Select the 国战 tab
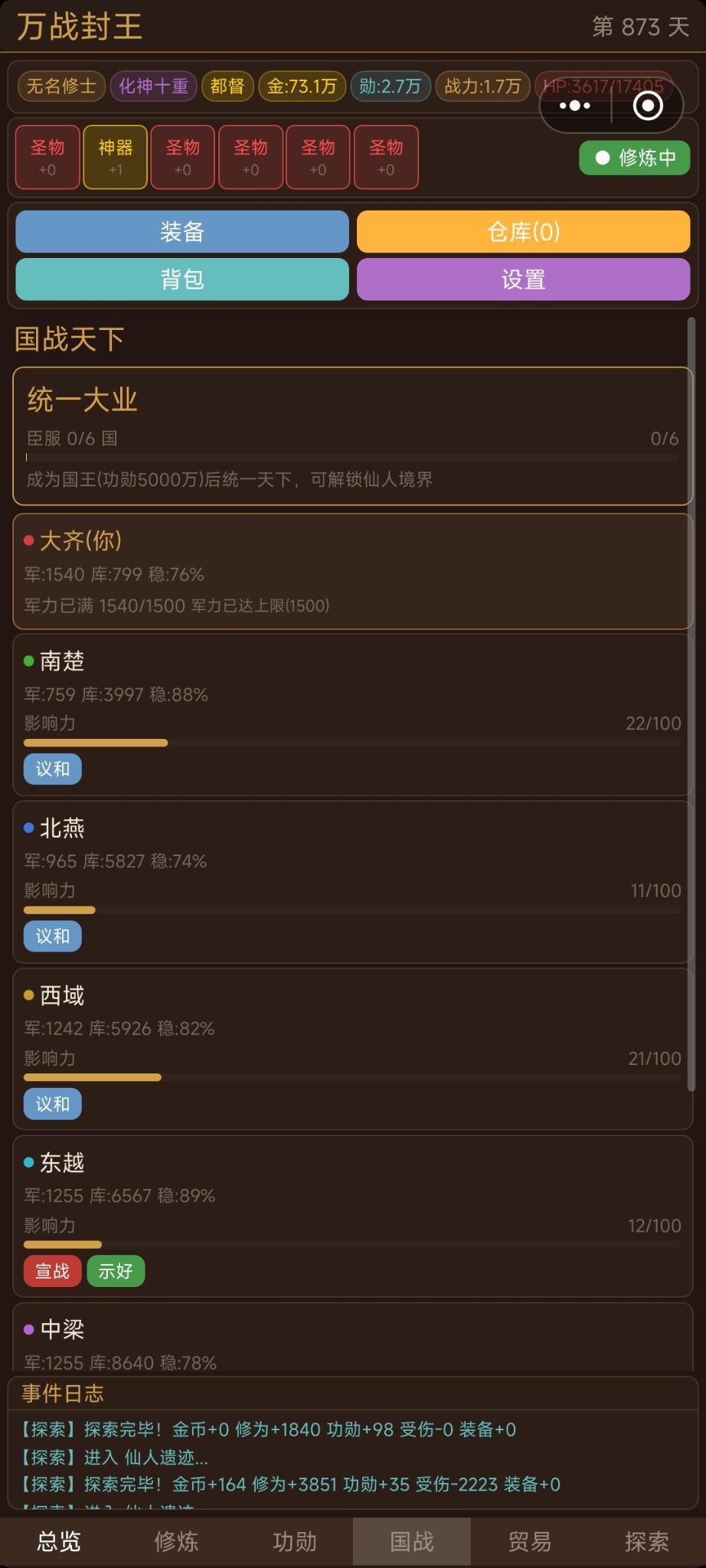This screenshot has width=706, height=1568. coord(412,1541)
